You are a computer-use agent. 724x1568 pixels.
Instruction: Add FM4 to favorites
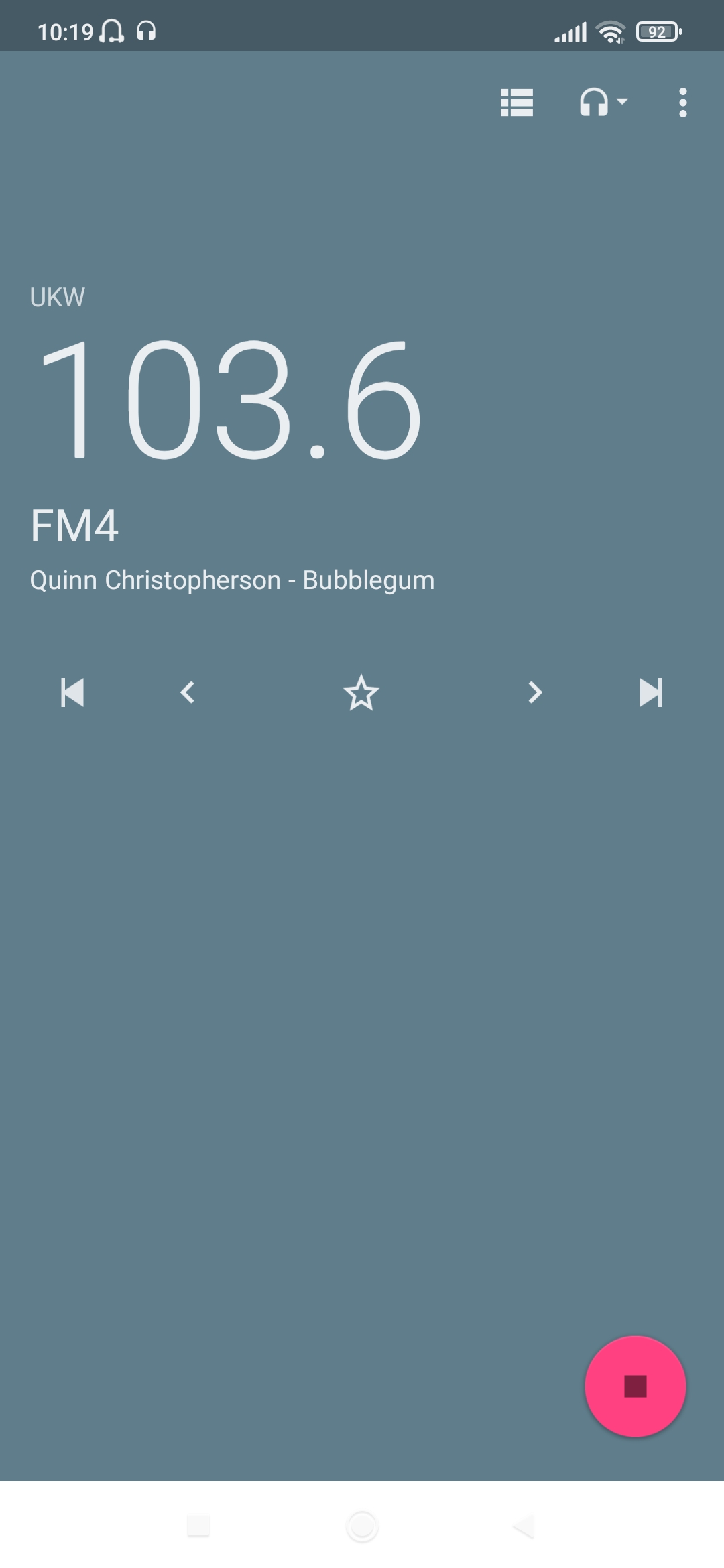(x=361, y=692)
